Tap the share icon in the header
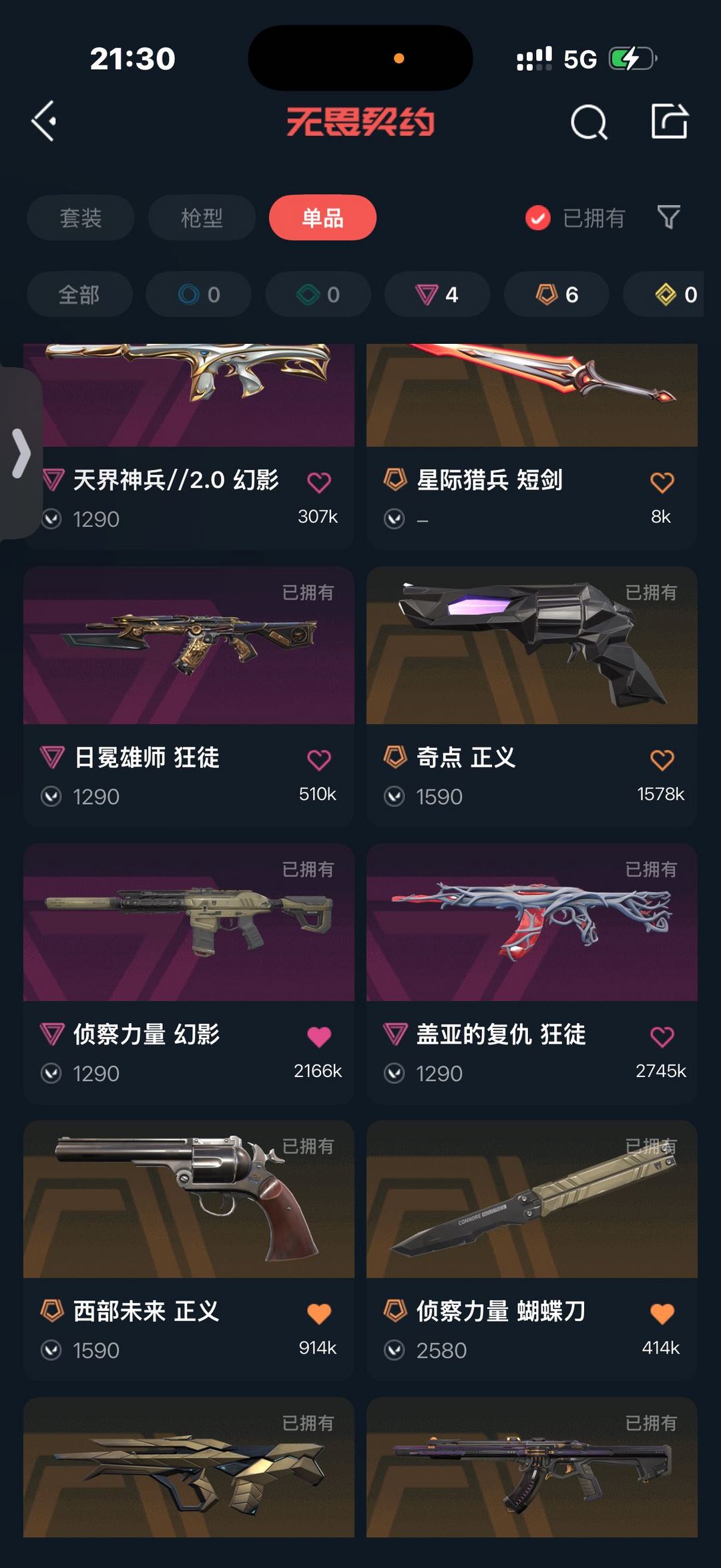The image size is (721, 1568). [x=671, y=122]
